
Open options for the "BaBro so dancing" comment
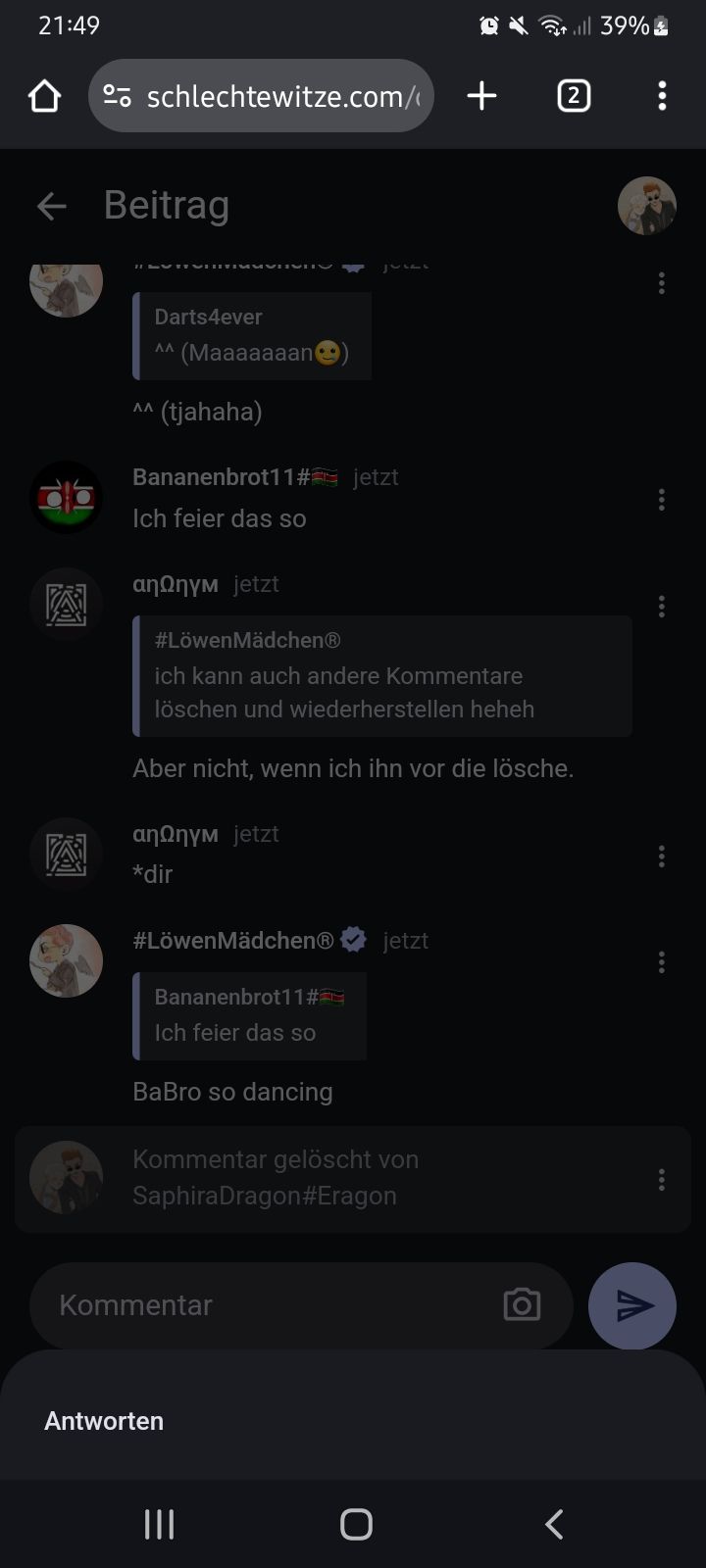point(662,962)
